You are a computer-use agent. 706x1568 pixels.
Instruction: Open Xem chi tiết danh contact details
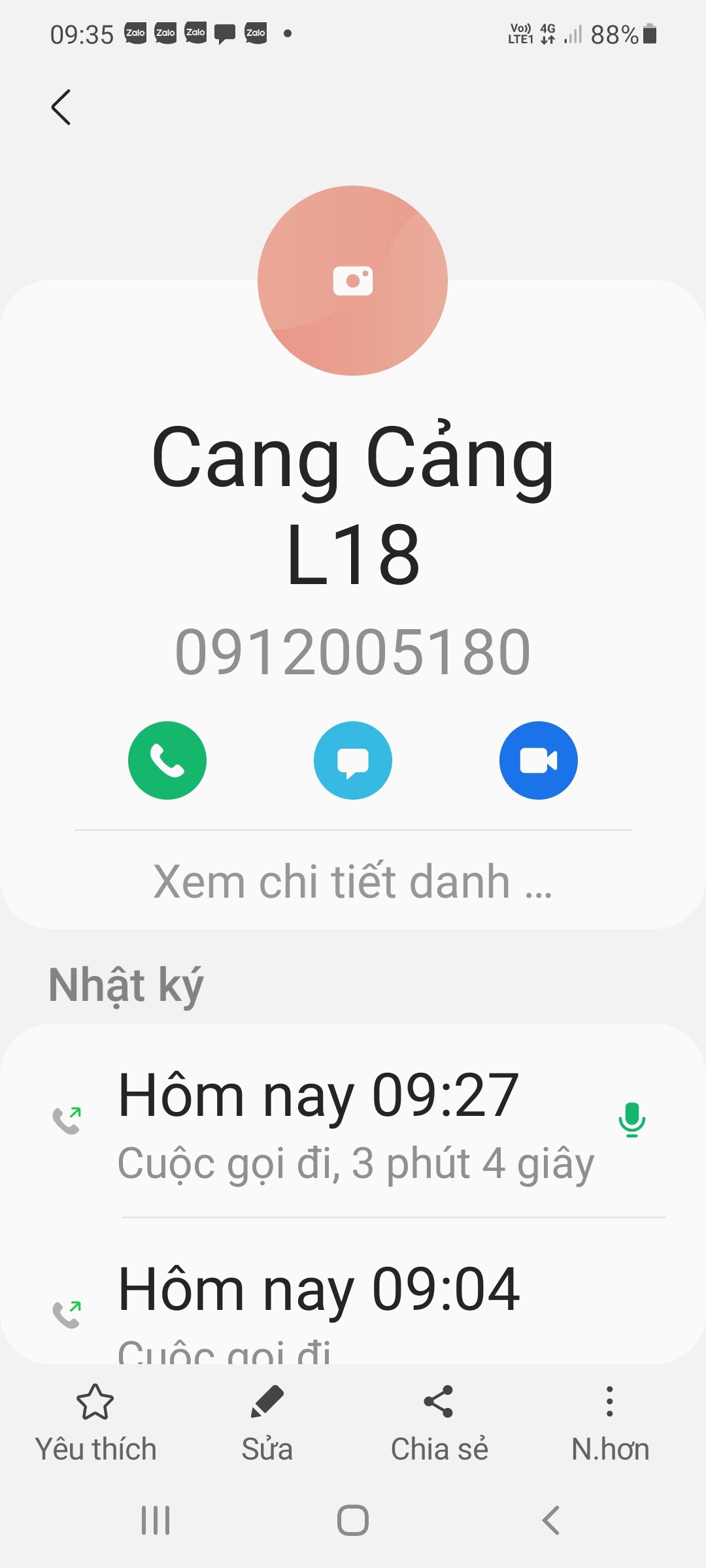[353, 882]
